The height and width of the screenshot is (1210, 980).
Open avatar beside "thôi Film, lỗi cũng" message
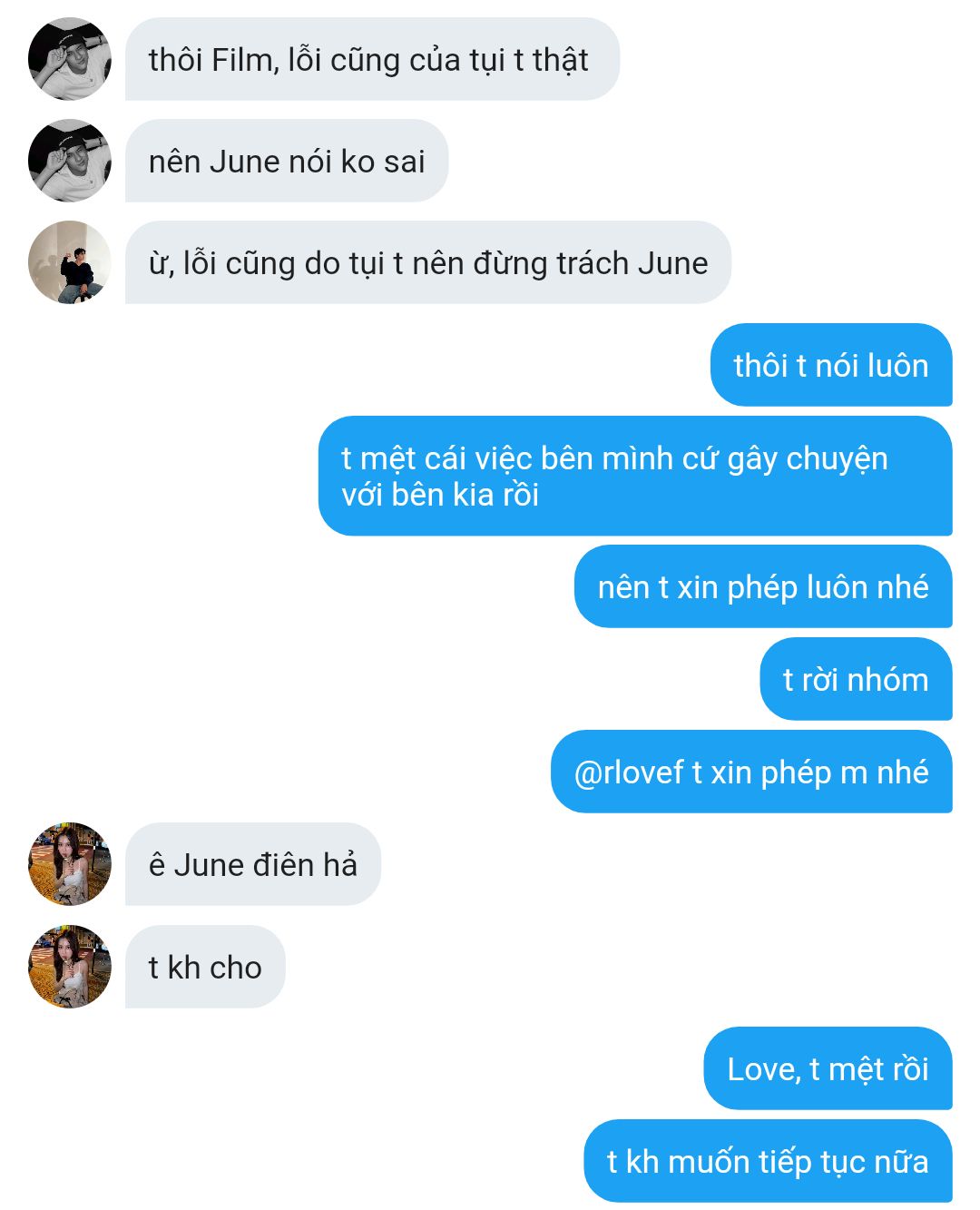(70, 59)
